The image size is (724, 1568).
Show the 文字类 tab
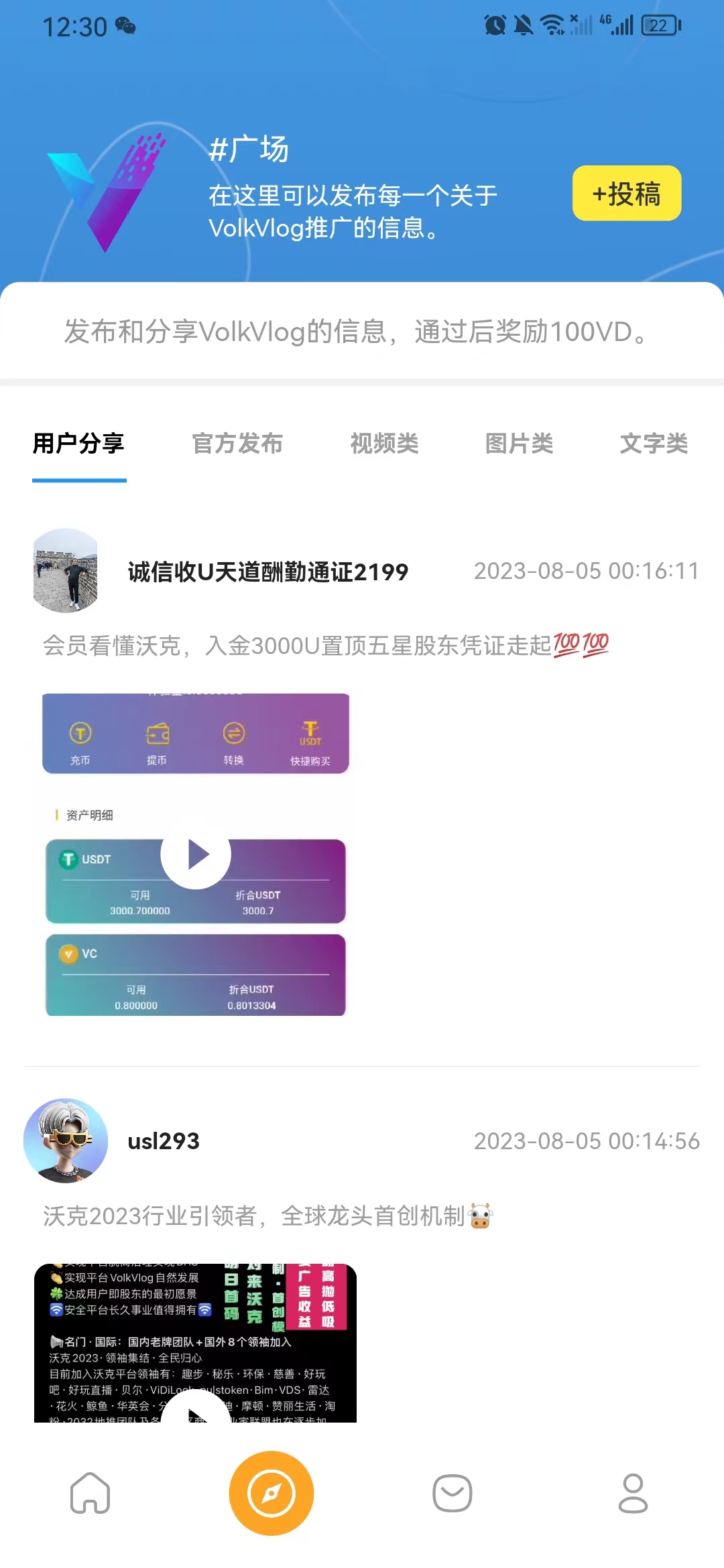click(654, 444)
